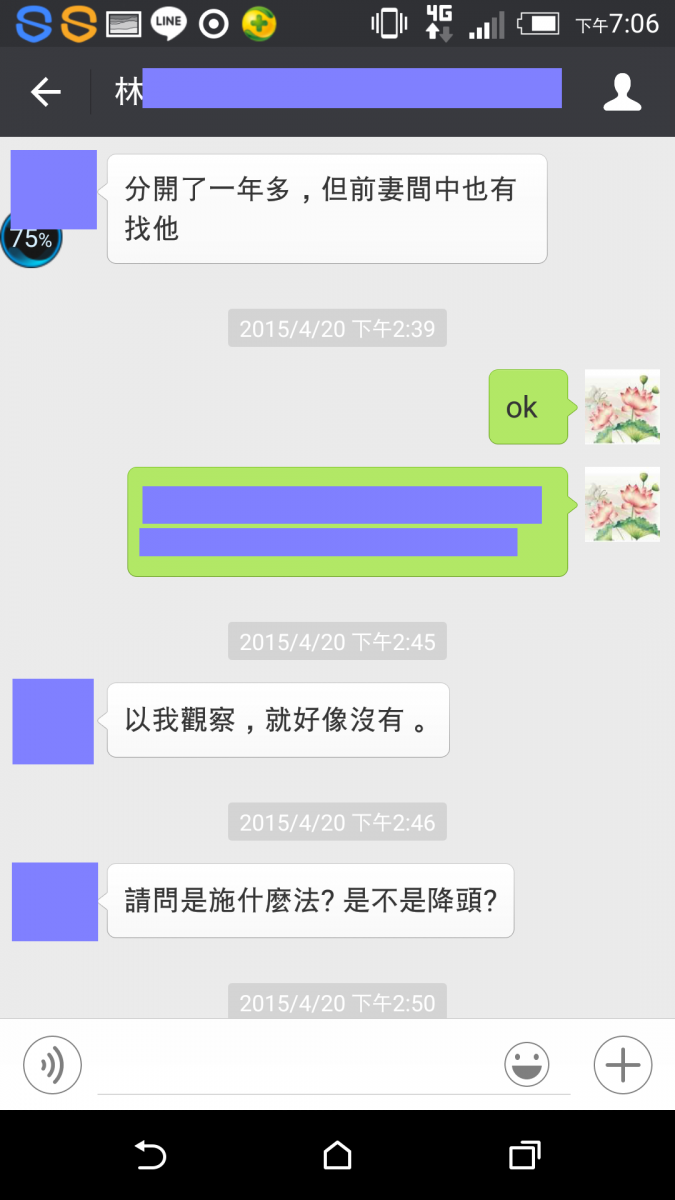This screenshot has width=675, height=1200.
Task: Open the plus attachment menu
Action: coord(622,1064)
